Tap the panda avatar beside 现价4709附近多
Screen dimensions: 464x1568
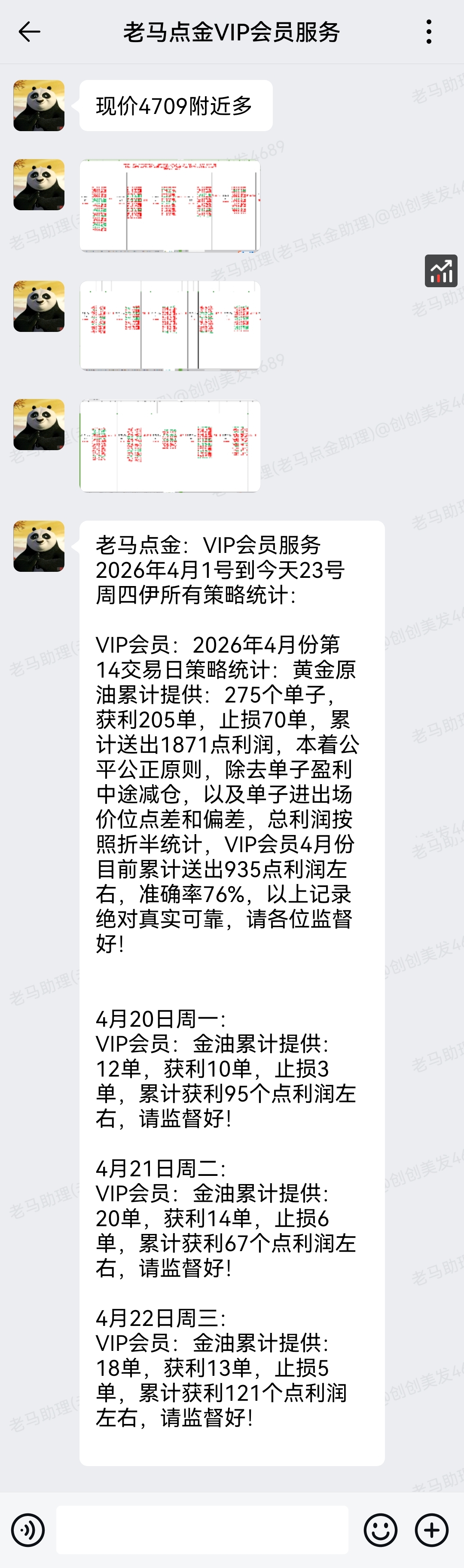(39, 105)
